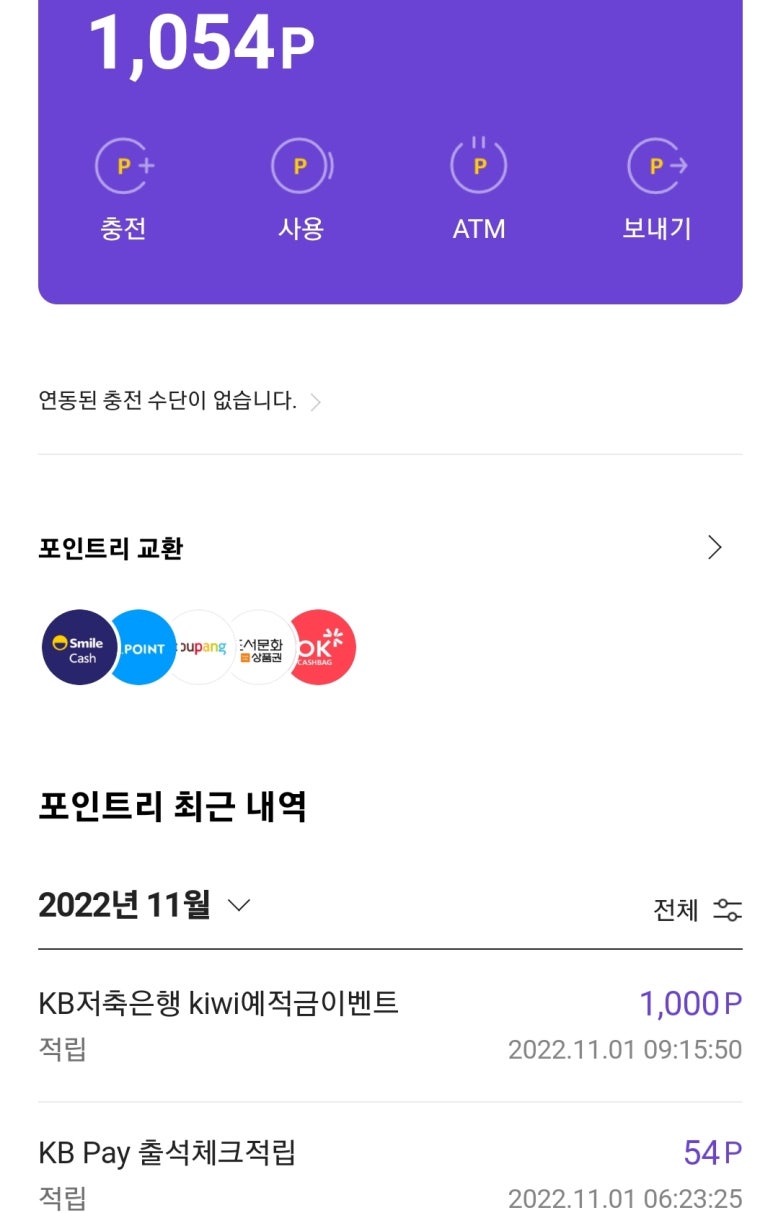
Task: Open the 사용 use points option
Action: (x=301, y=188)
